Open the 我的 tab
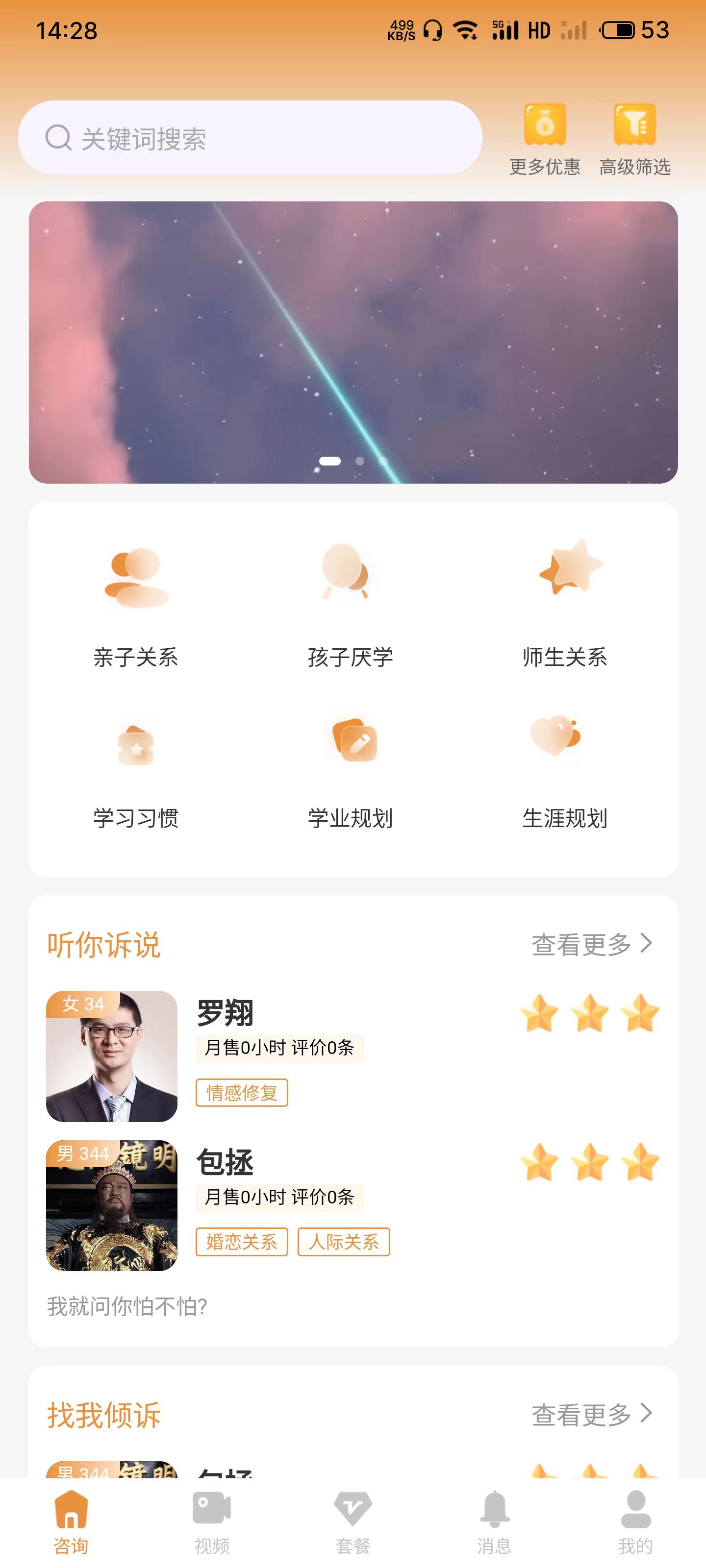 pos(635,1522)
